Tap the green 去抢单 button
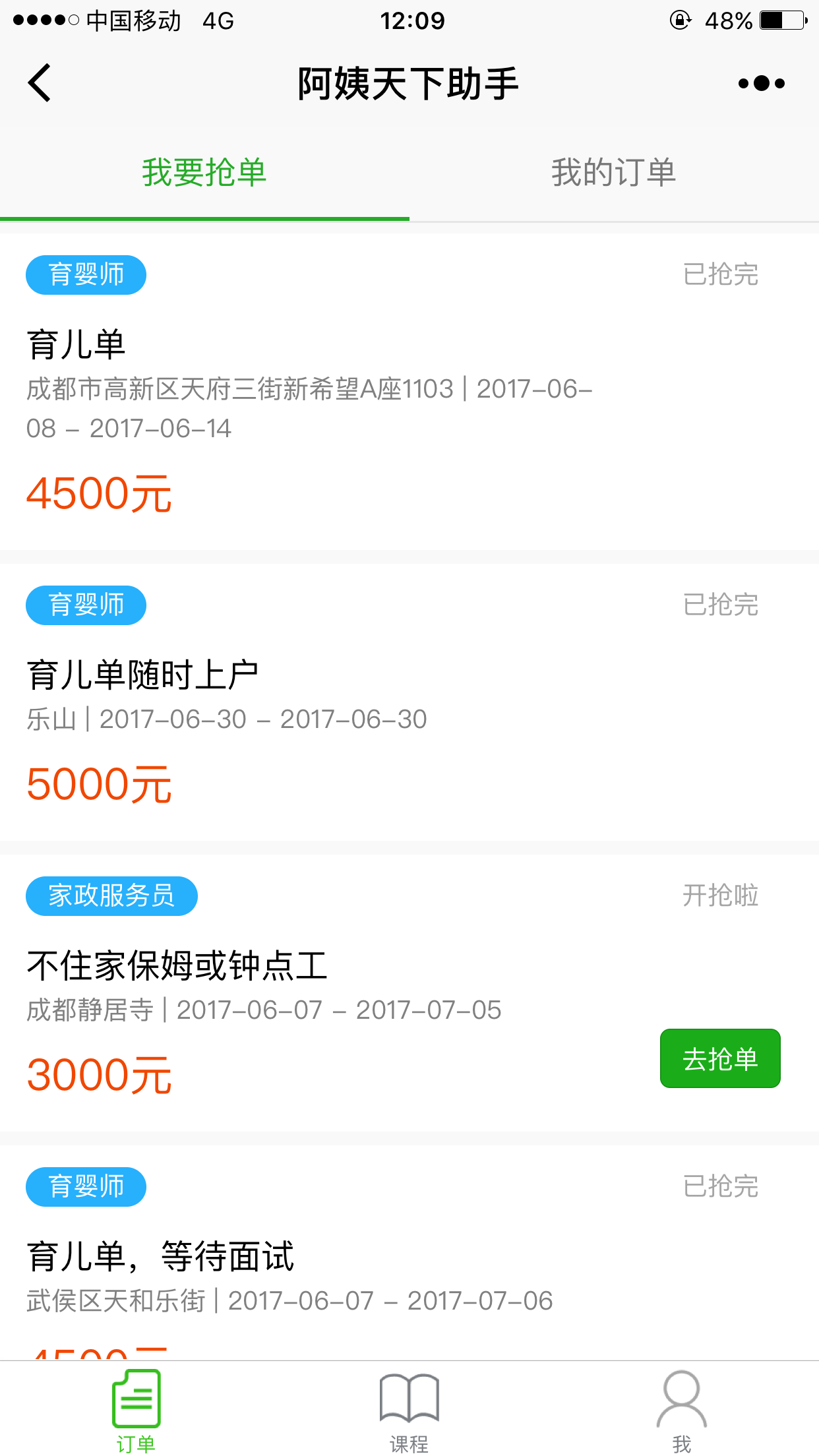 tap(720, 1058)
